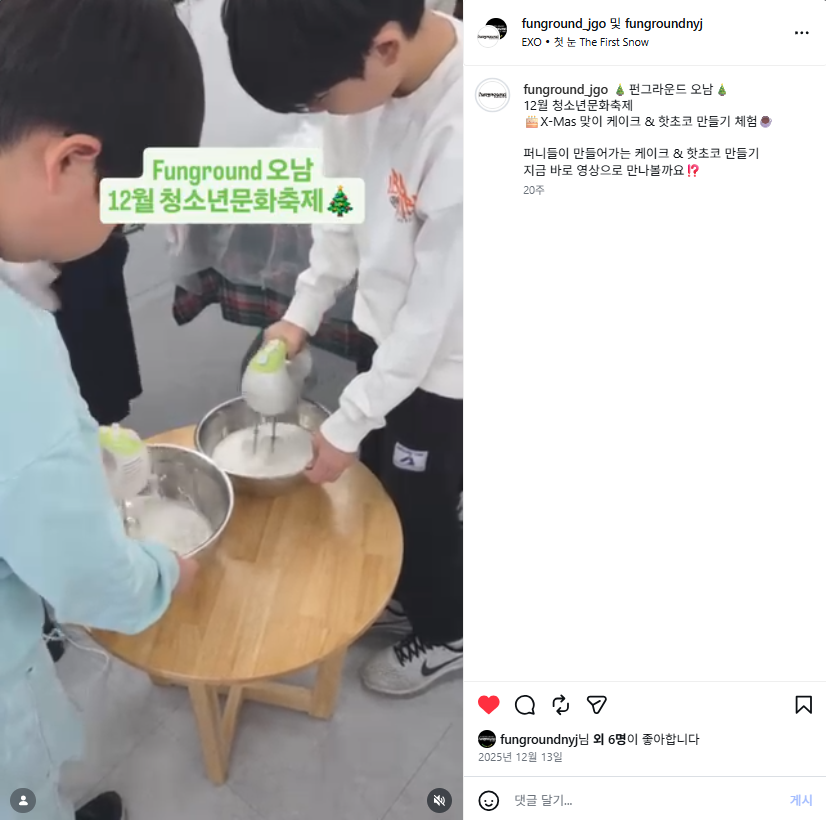Screen dimensions: 826x820
Task: Share the post via paper plane icon
Action: [x=596, y=705]
